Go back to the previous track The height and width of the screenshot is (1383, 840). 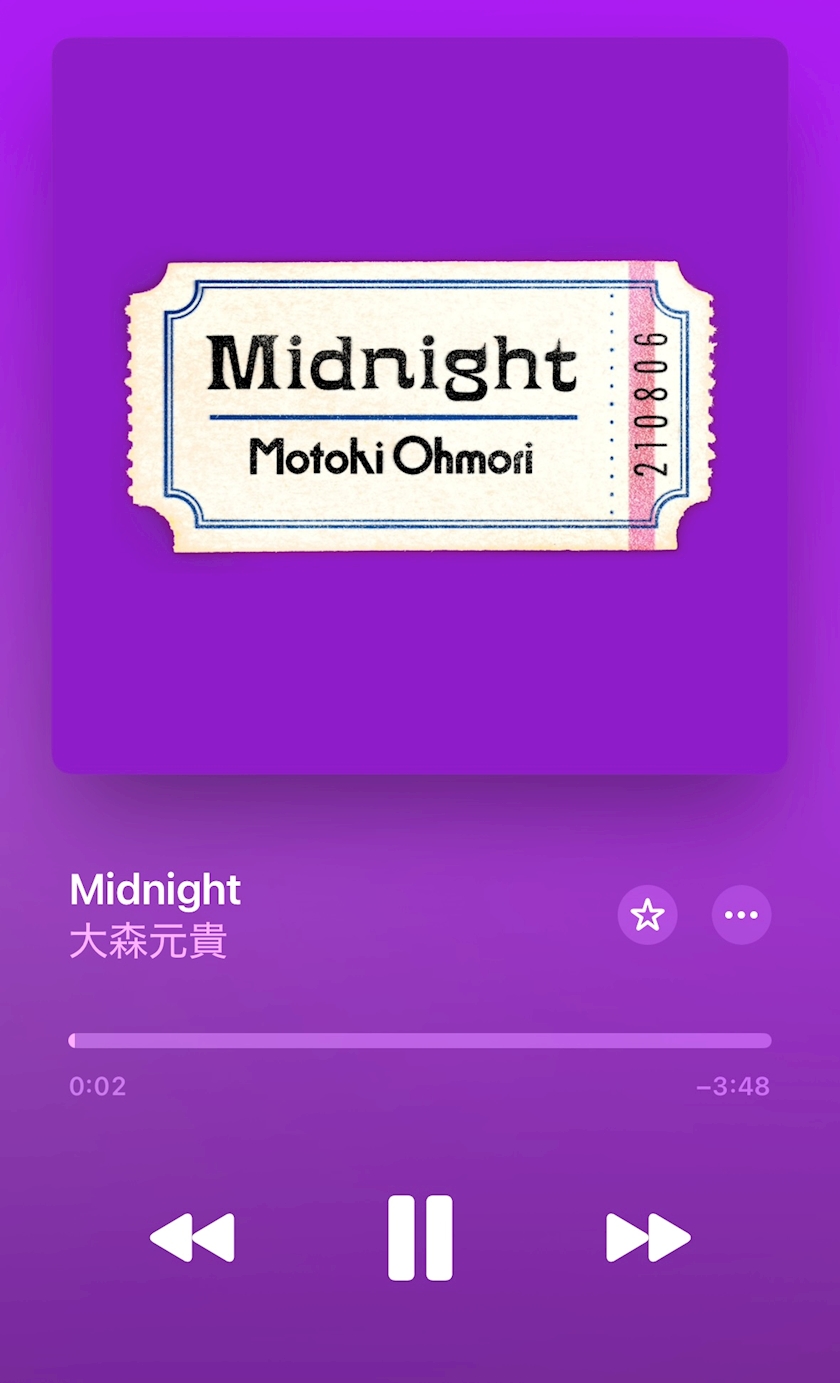point(192,1238)
